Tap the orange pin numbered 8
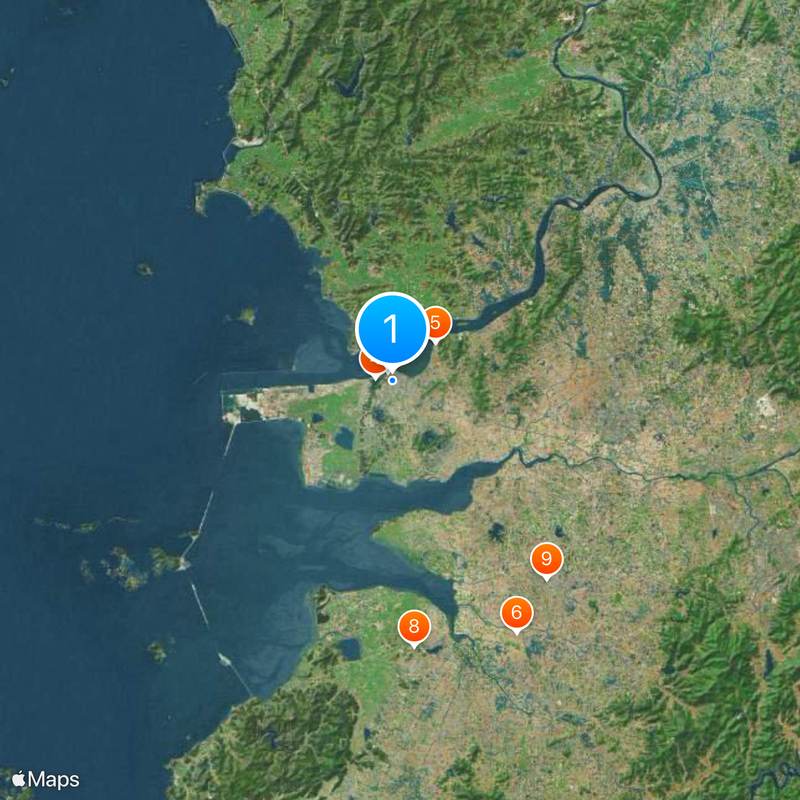This screenshot has width=800, height=800. pos(414,627)
